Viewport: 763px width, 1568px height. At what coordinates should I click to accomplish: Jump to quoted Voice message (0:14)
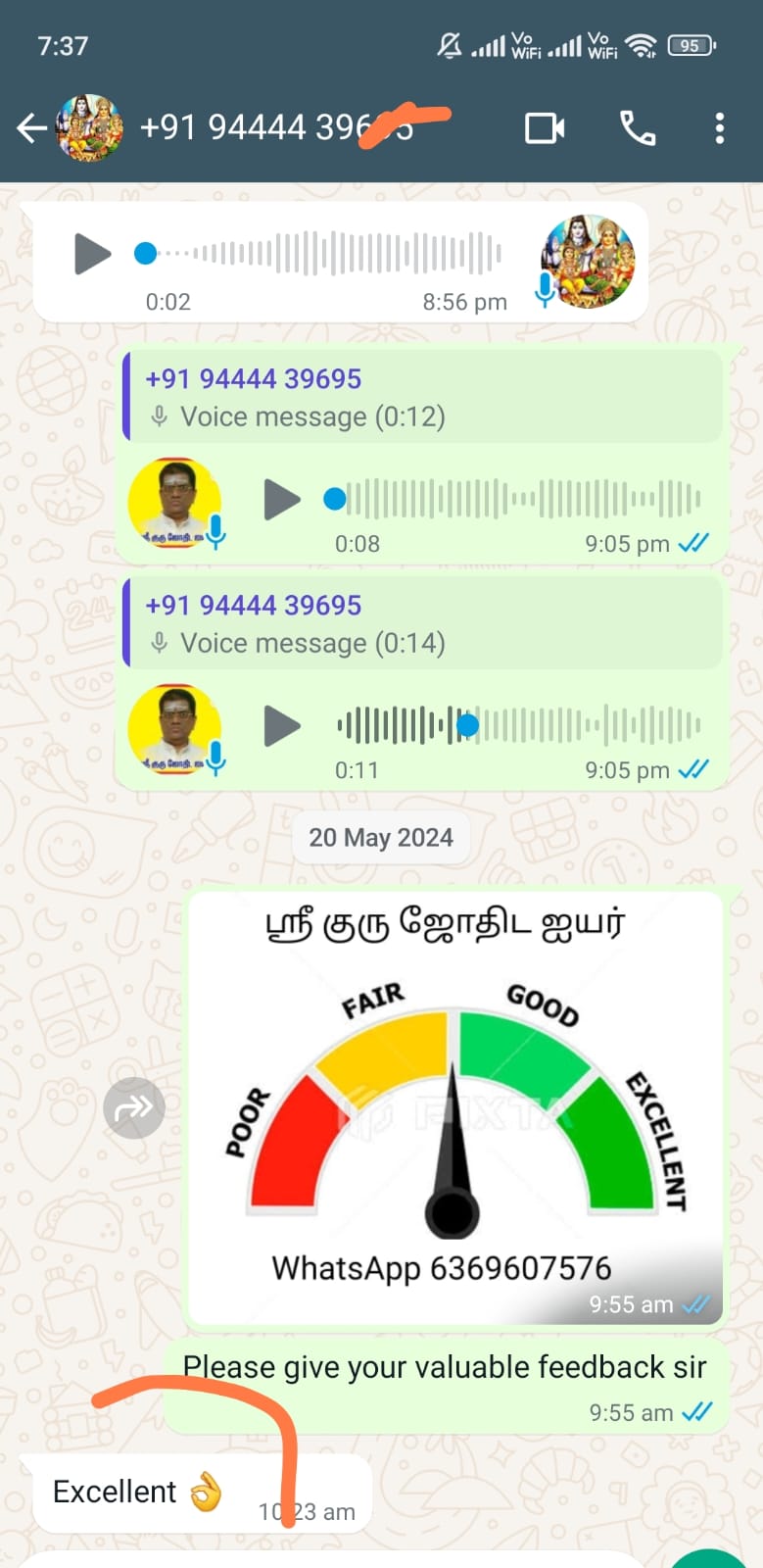point(421,623)
